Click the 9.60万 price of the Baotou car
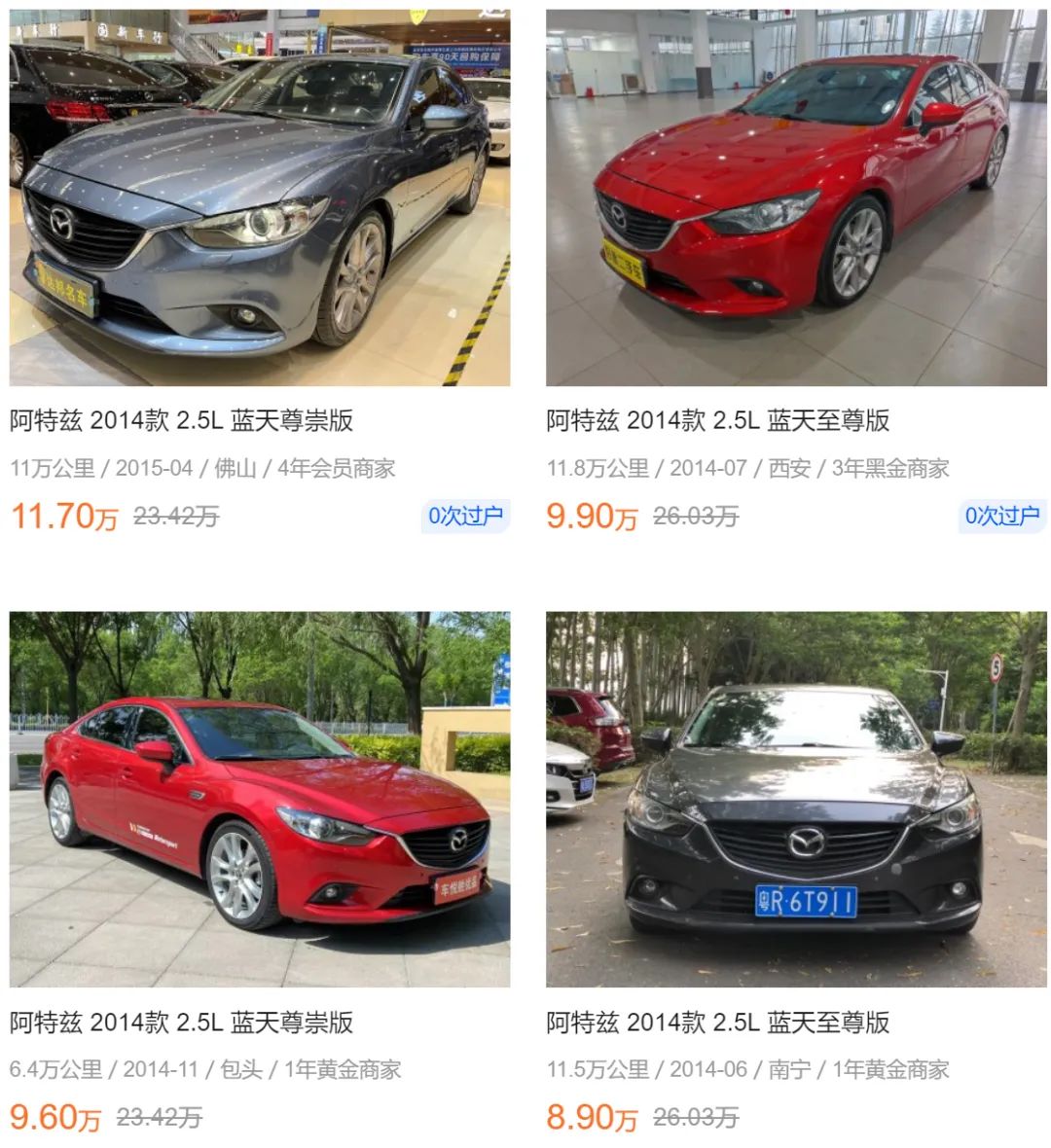The height and width of the screenshot is (1148, 1051). click(54, 1118)
